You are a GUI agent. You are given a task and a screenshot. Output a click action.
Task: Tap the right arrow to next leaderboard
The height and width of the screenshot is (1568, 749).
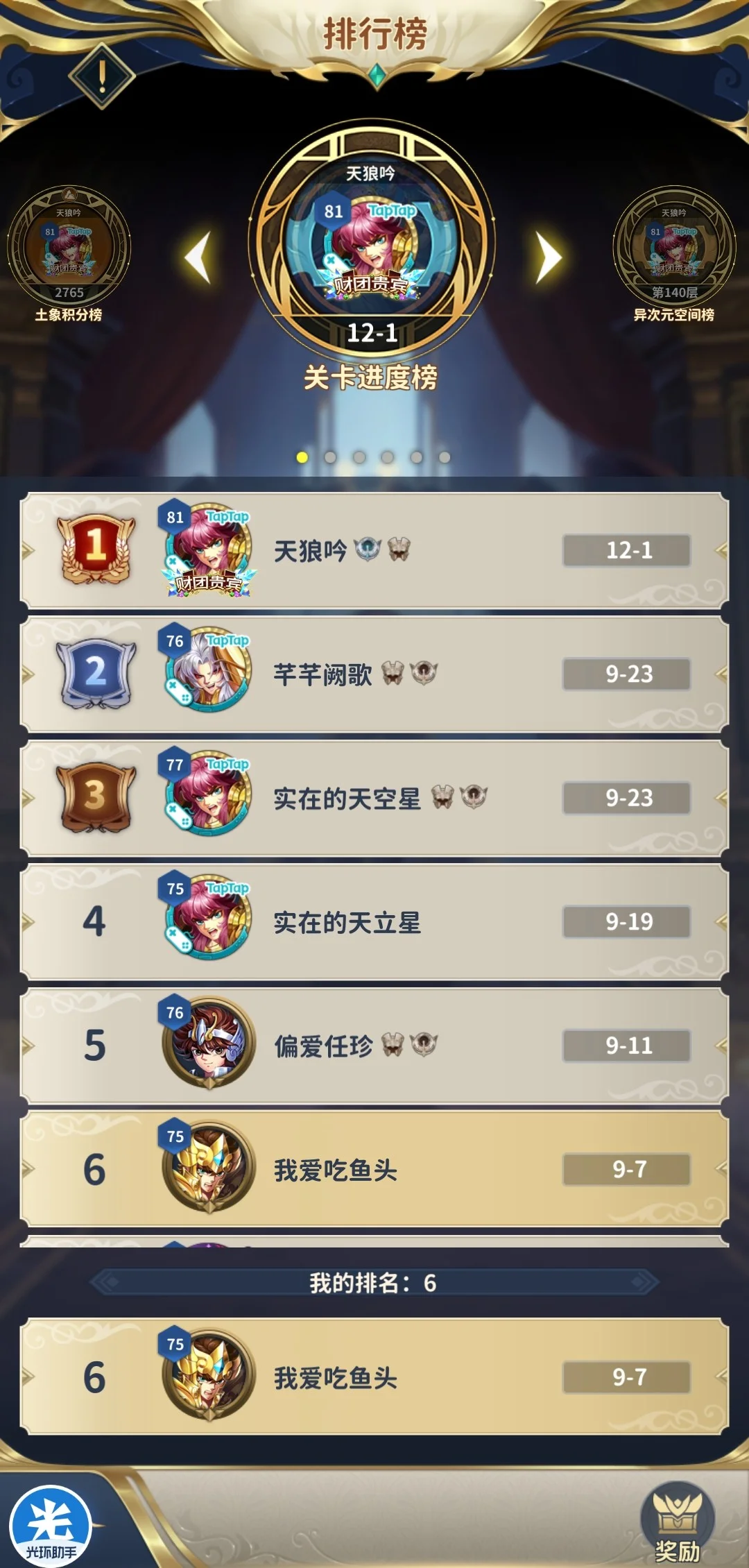549,257
